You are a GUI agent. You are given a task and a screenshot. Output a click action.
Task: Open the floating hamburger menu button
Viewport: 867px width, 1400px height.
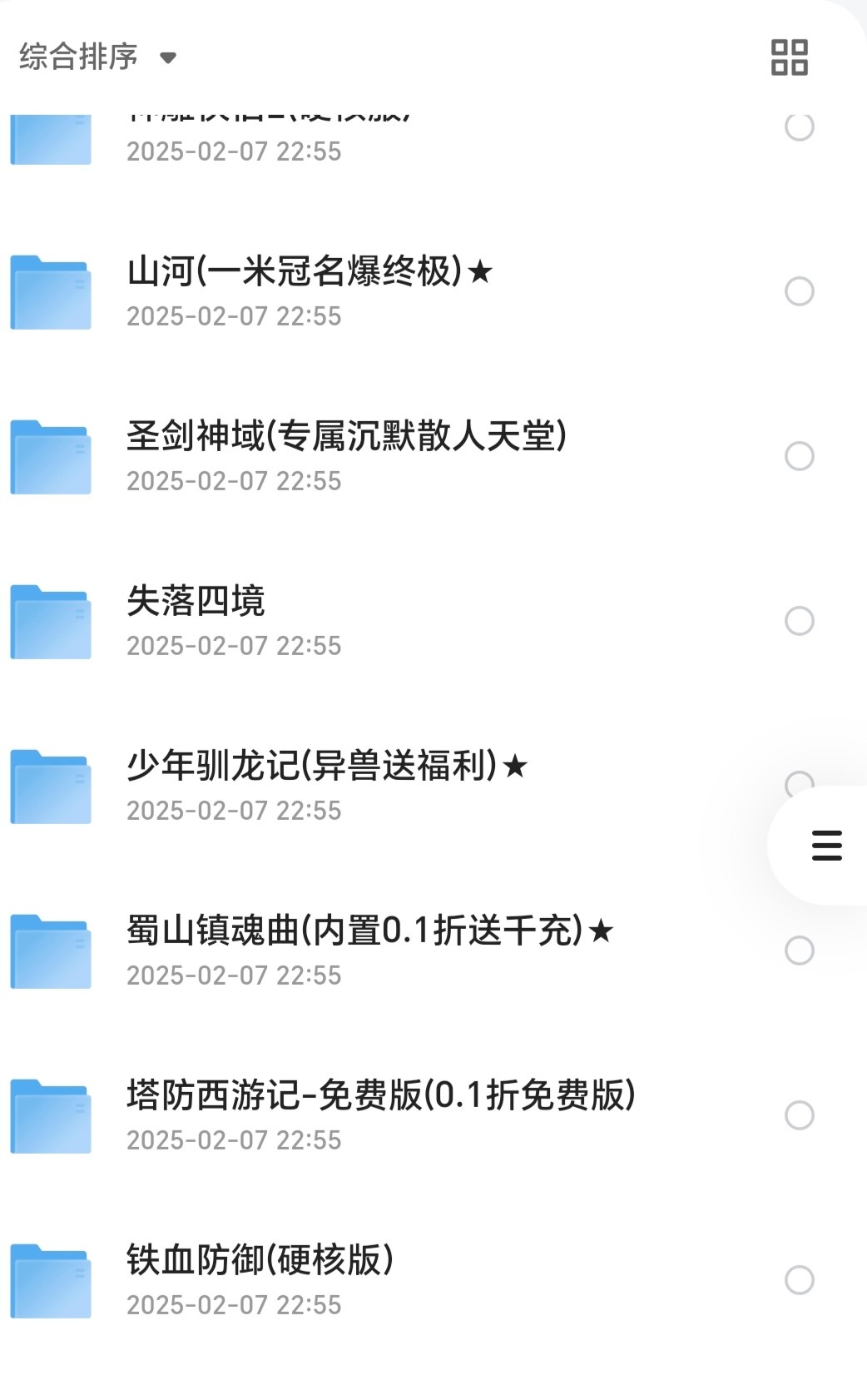click(x=826, y=845)
